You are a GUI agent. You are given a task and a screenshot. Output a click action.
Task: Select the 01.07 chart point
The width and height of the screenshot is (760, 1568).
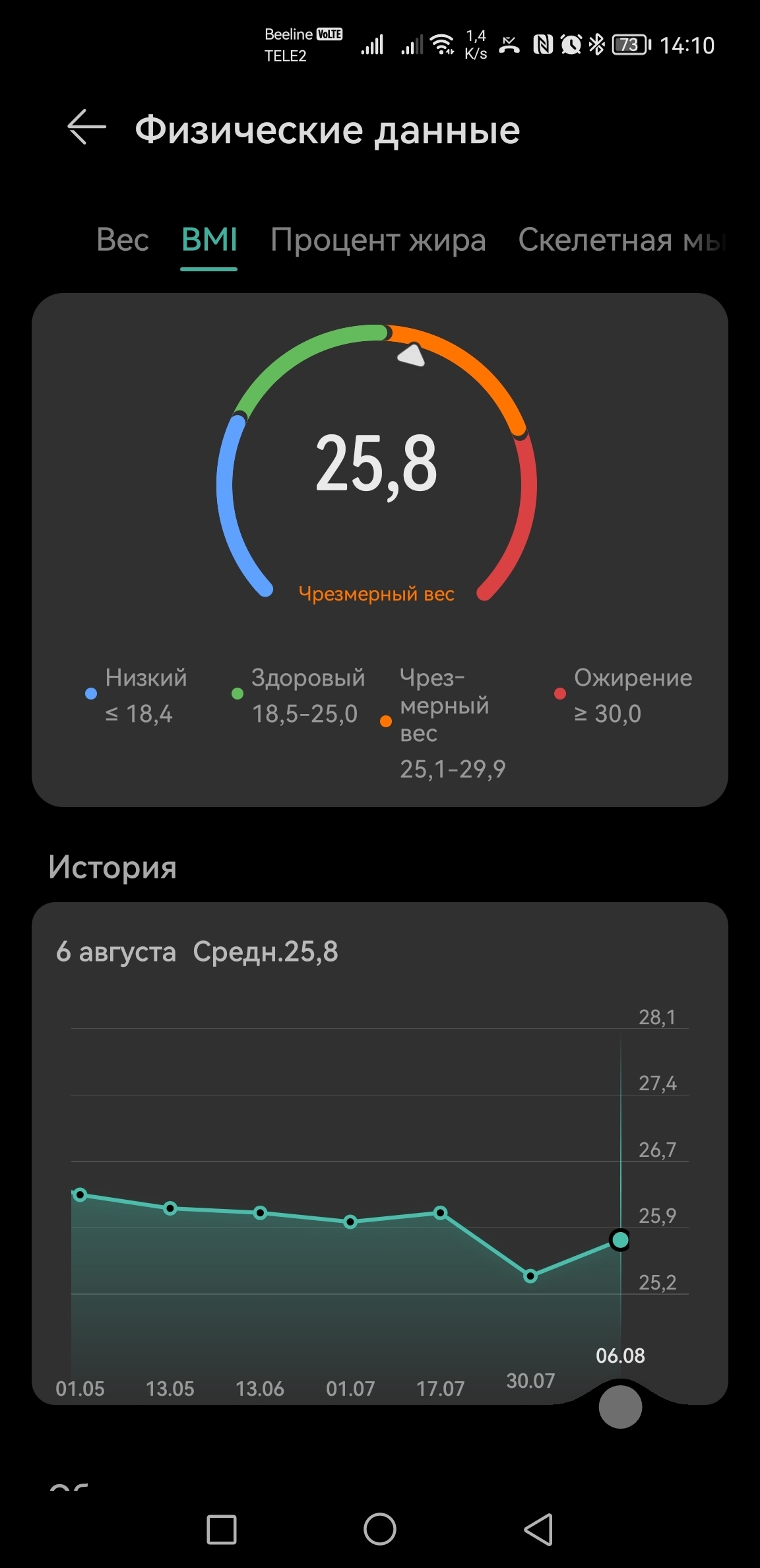click(x=350, y=1222)
